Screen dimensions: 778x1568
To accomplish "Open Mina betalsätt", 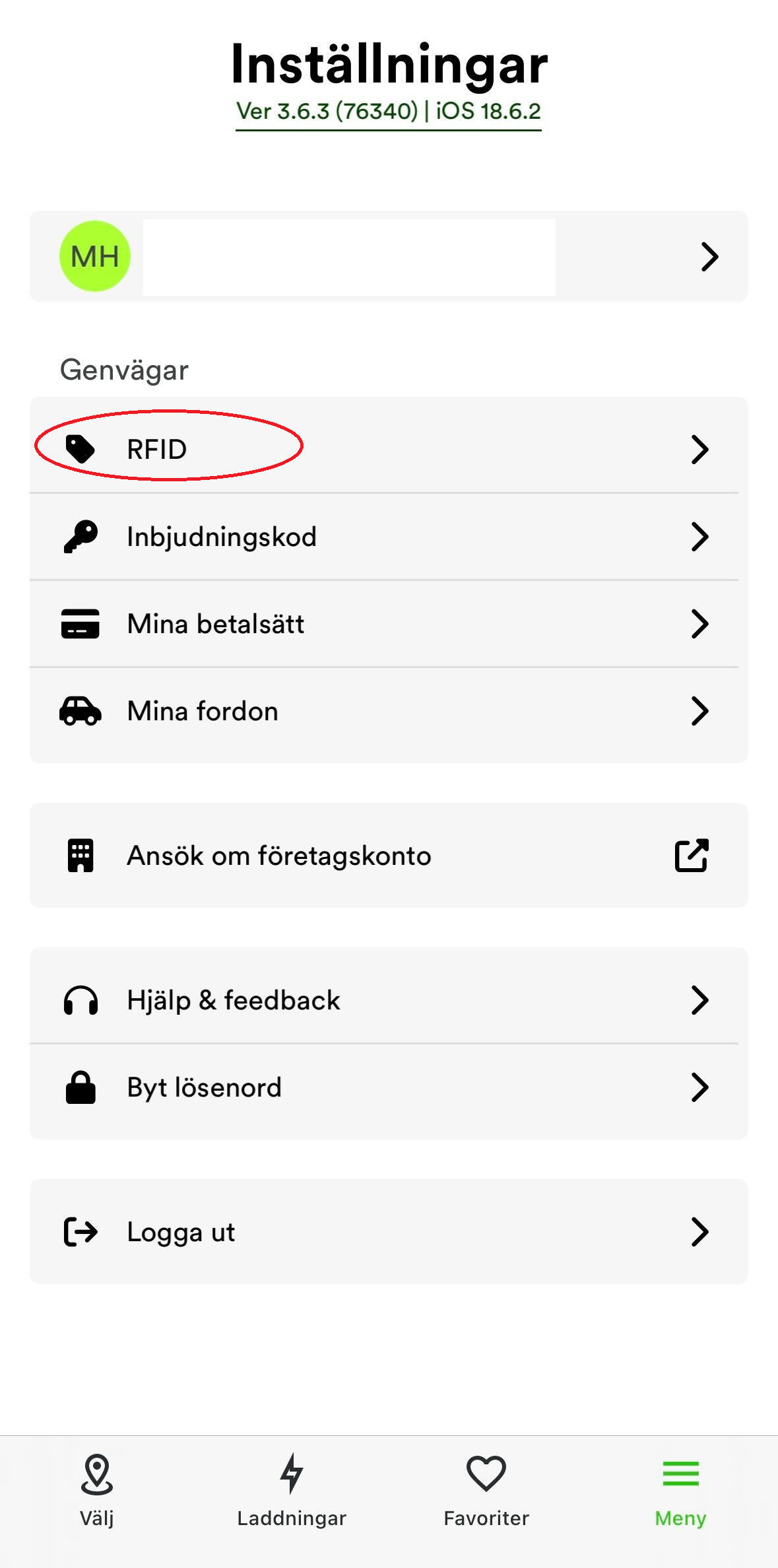I will (389, 624).
